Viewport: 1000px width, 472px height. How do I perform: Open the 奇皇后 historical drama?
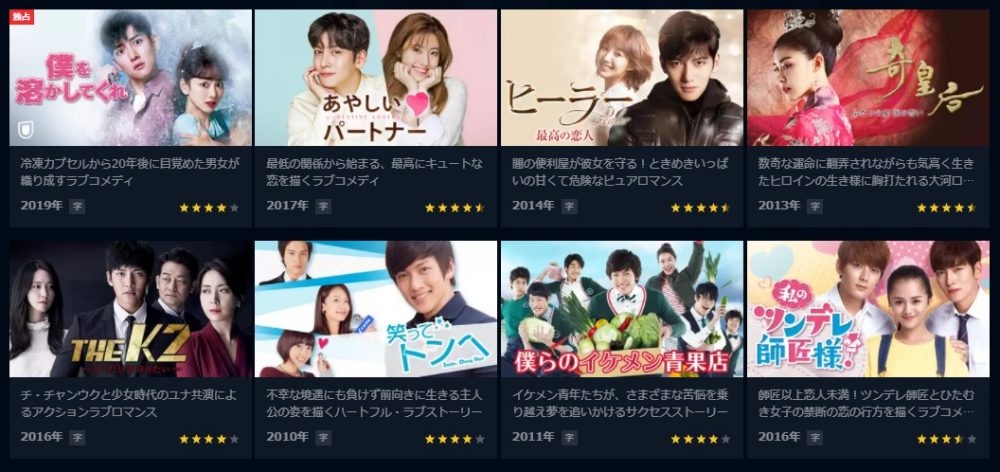point(868,78)
